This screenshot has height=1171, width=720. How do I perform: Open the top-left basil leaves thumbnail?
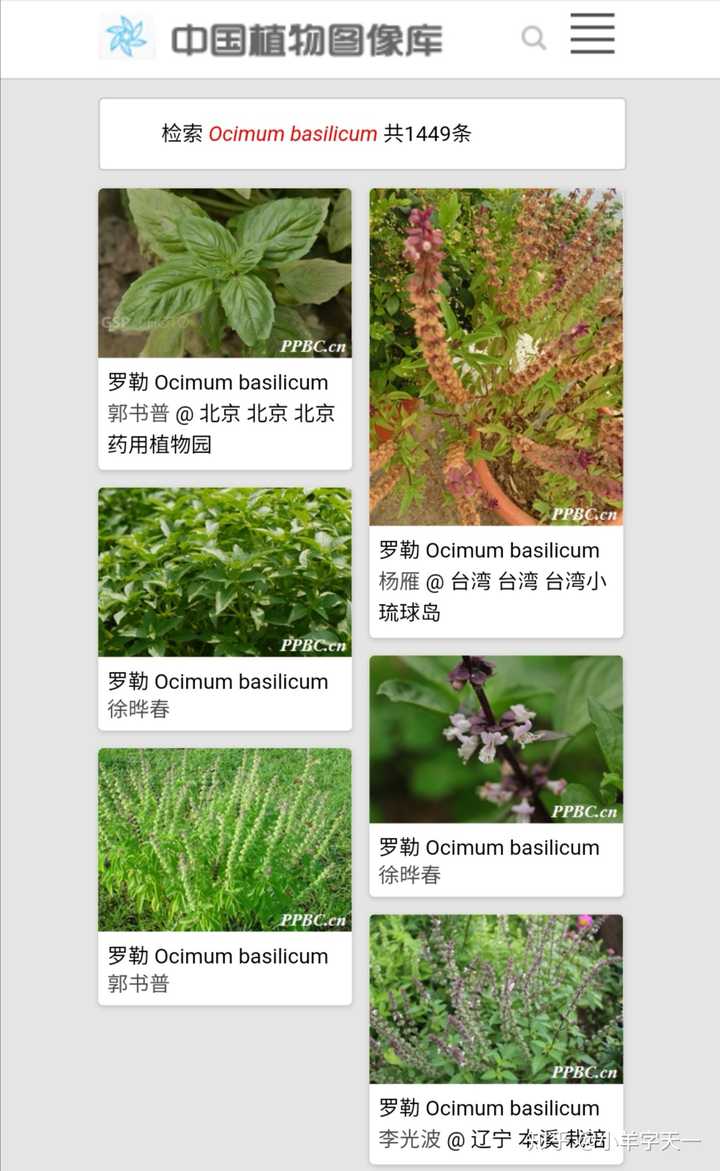click(x=224, y=270)
